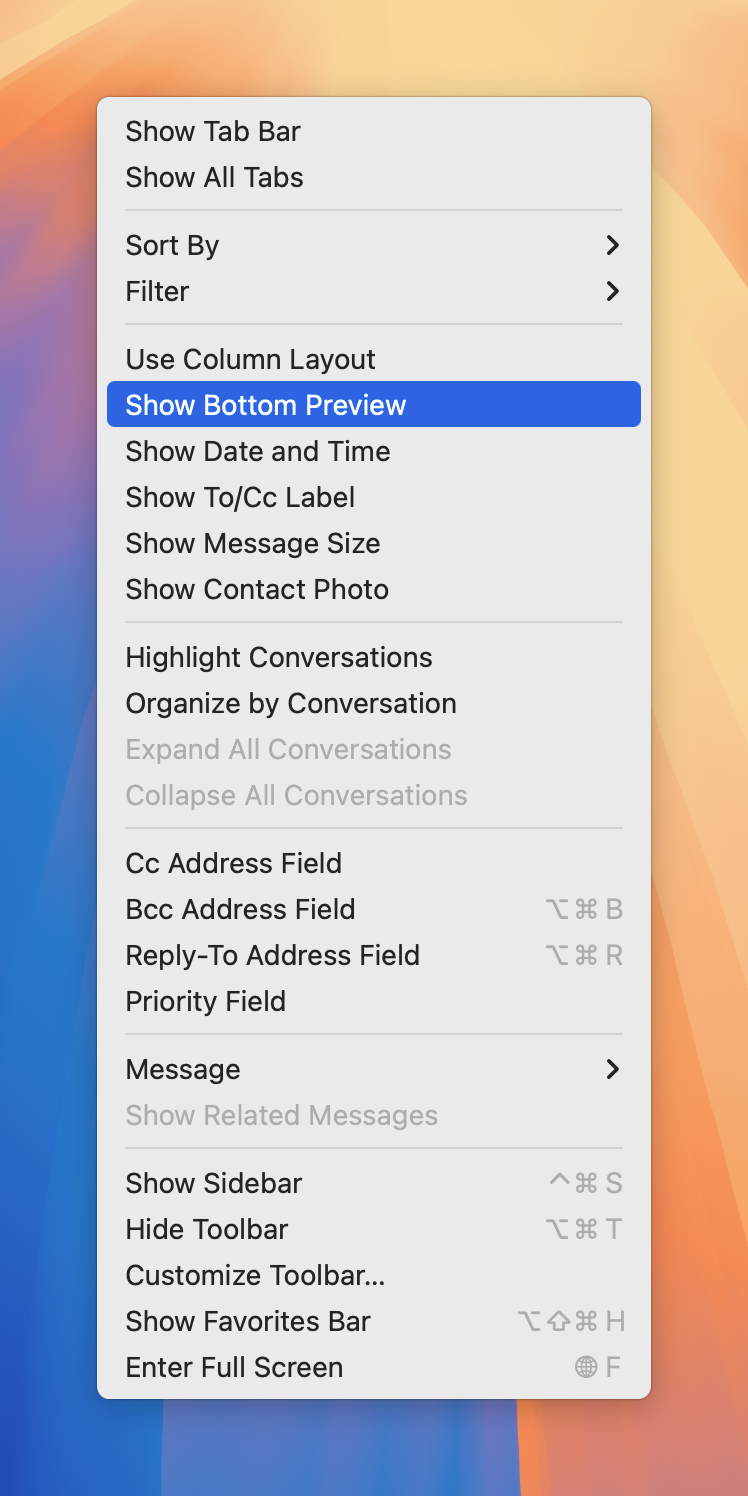Open the Filter submenu
This screenshot has height=1496, width=748.
pos(373,291)
